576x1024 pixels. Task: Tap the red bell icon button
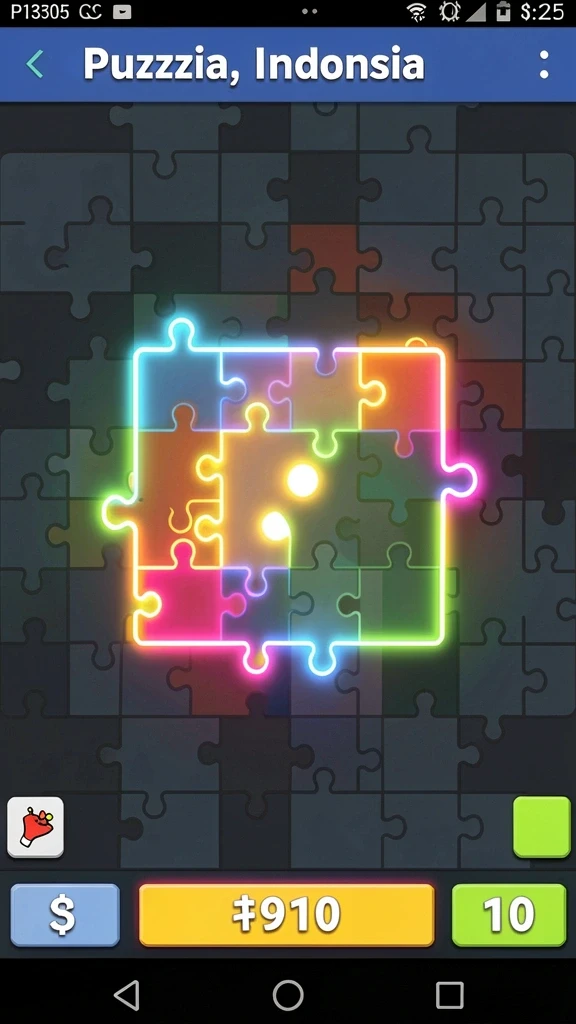click(35, 827)
